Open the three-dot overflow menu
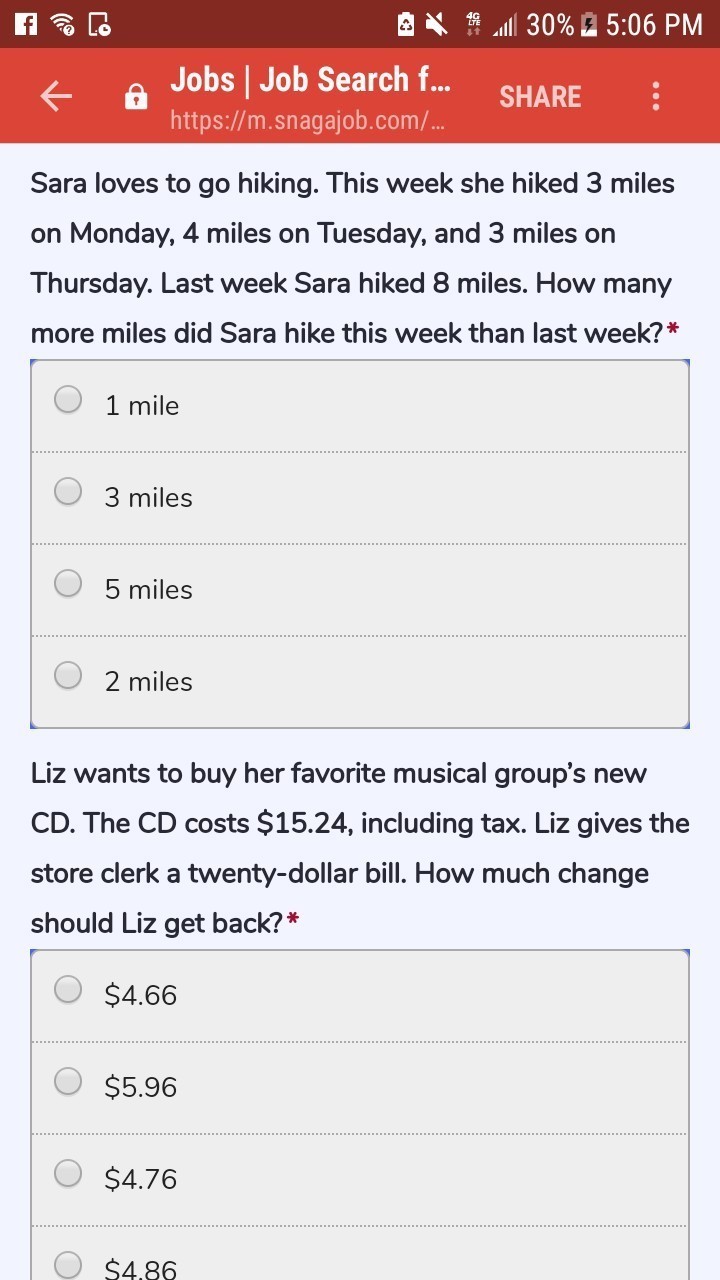This screenshot has width=720, height=1280. (656, 96)
